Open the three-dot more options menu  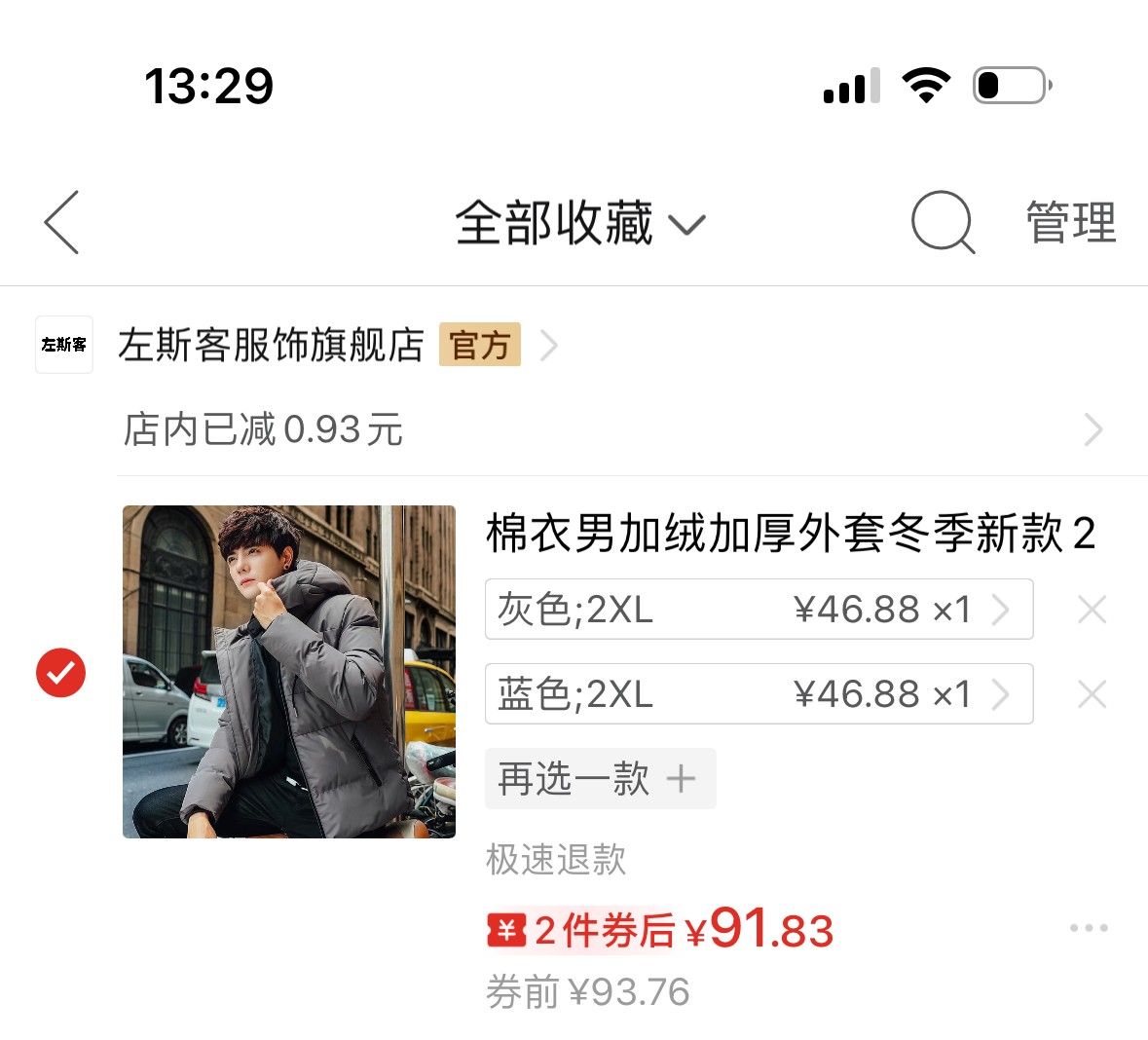click(x=1088, y=928)
